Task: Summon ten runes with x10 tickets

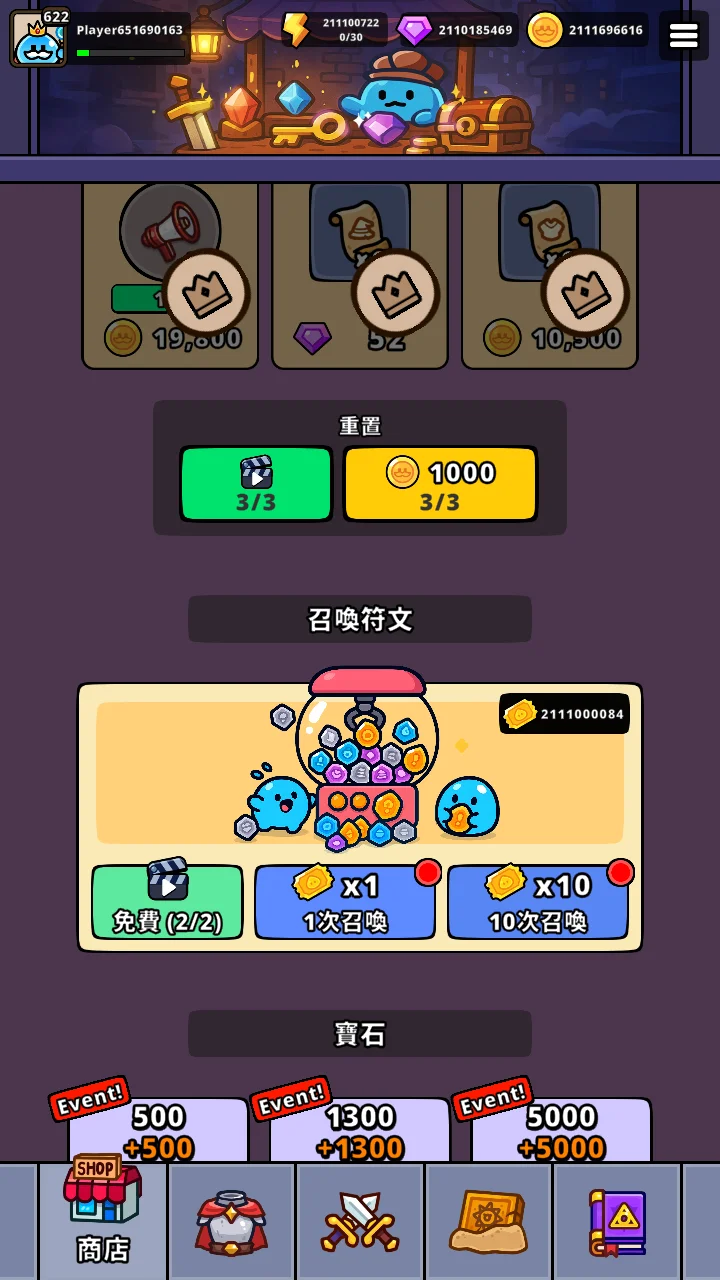Action: pos(538,902)
